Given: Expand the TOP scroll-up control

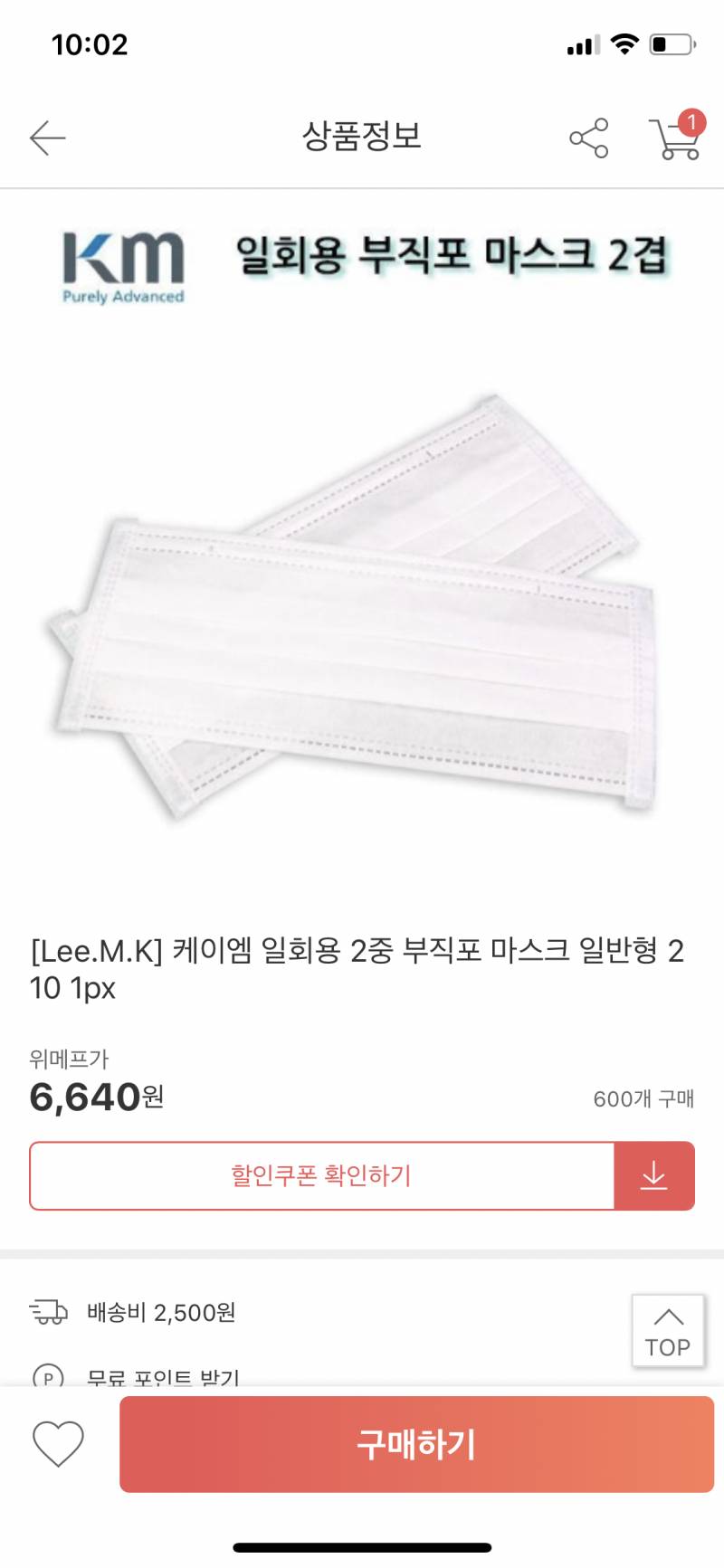Looking at the screenshot, I should point(667,1330).
